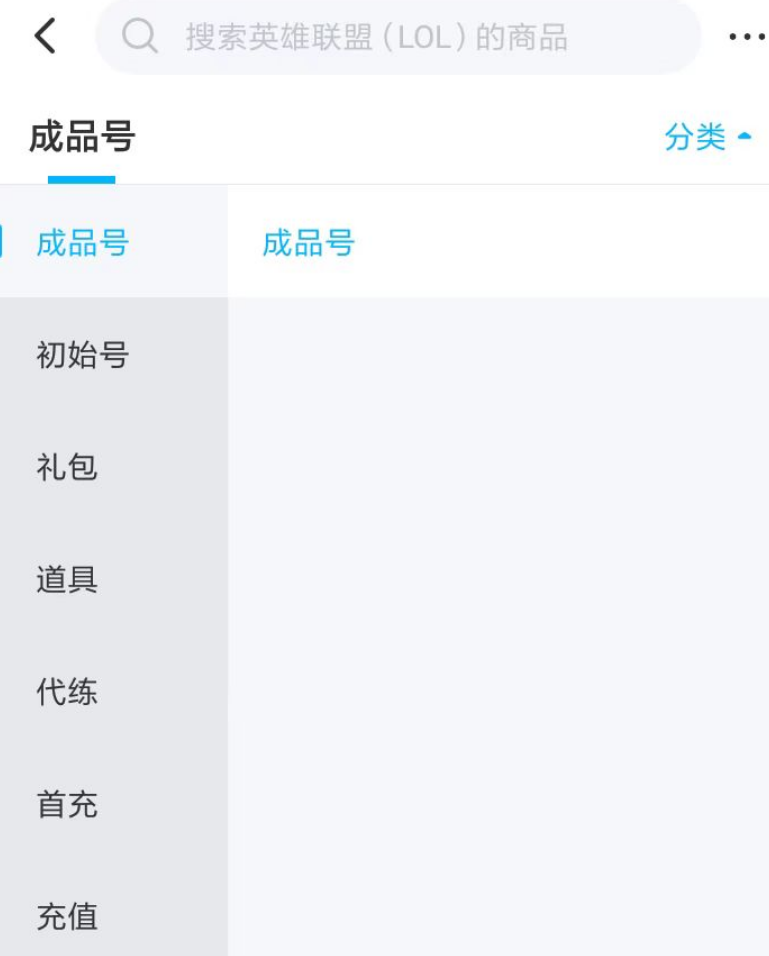Collapse the 分类 category dropdown

pyautogui.click(x=707, y=136)
